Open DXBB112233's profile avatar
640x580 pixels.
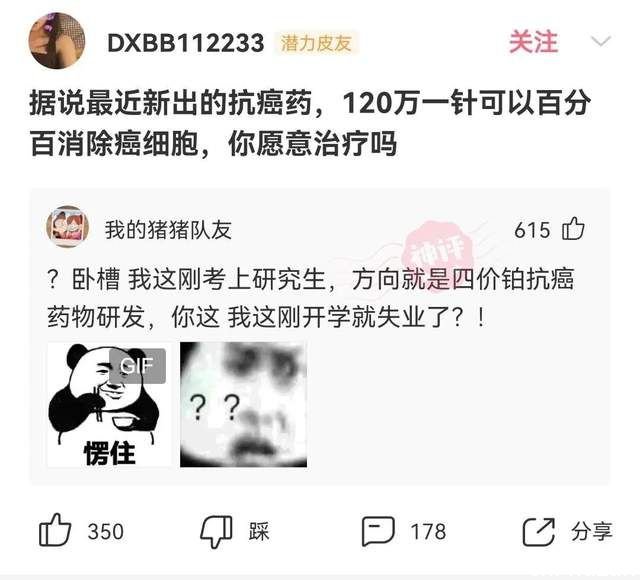(x=57, y=41)
